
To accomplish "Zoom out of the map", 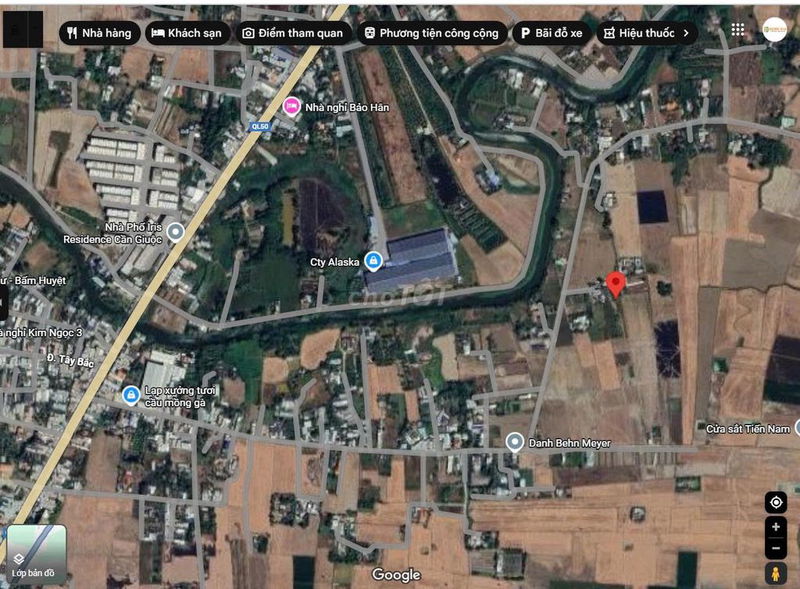I will tap(776, 548).
